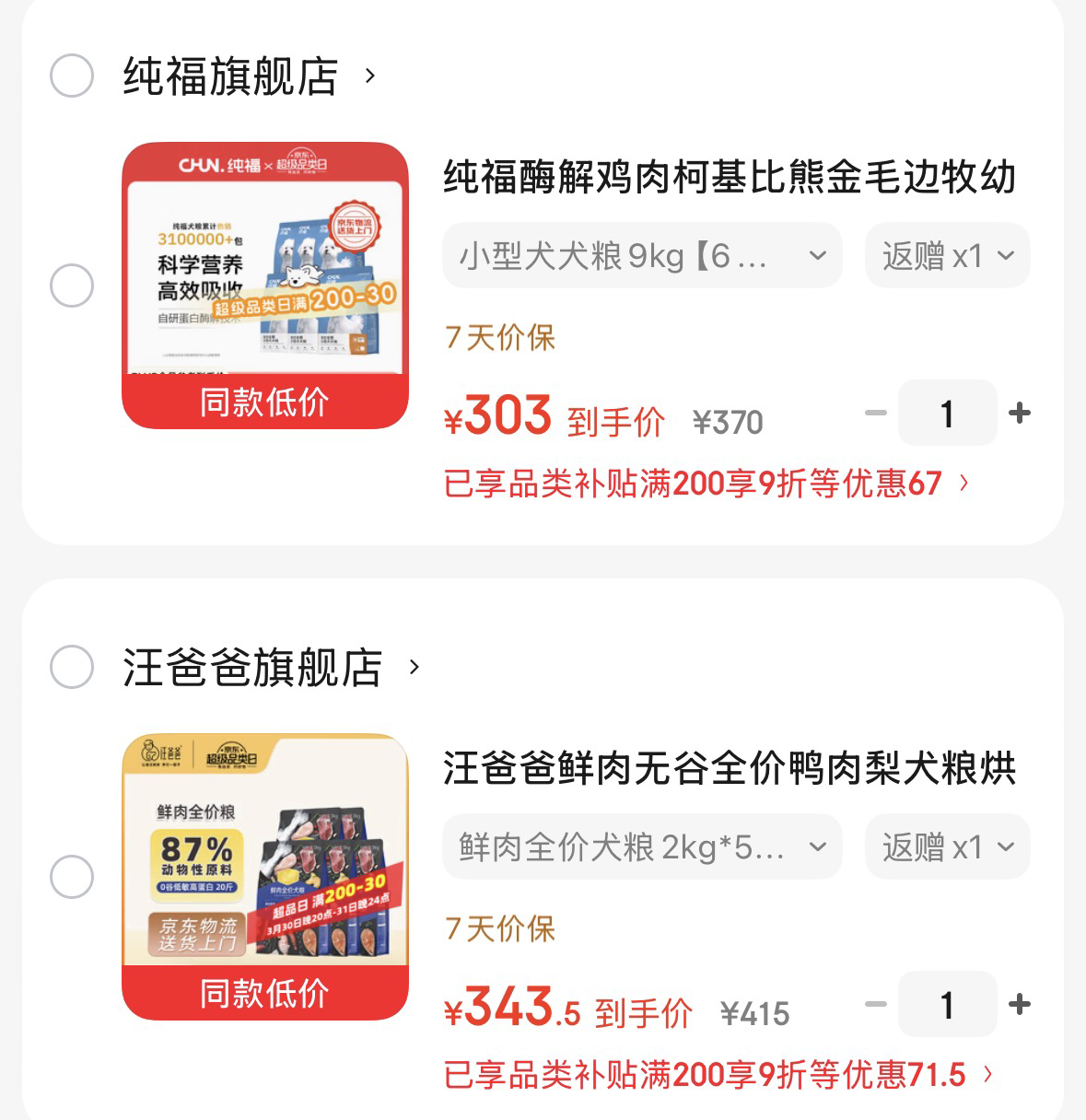The width and height of the screenshot is (1086, 1120).
Task: Decrease quantity of the ¥303 item
Action: 876,414
